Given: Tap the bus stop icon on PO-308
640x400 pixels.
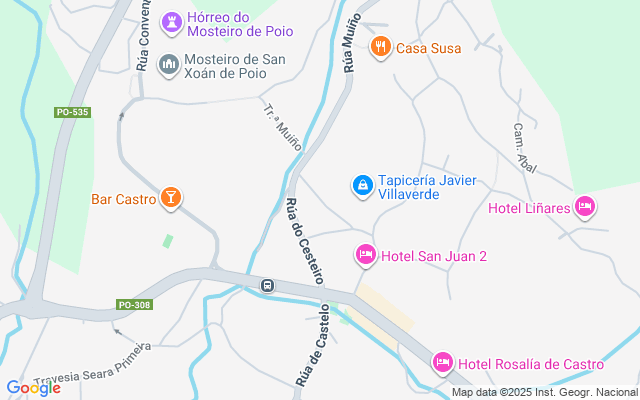Looking at the screenshot, I should click(x=267, y=285).
